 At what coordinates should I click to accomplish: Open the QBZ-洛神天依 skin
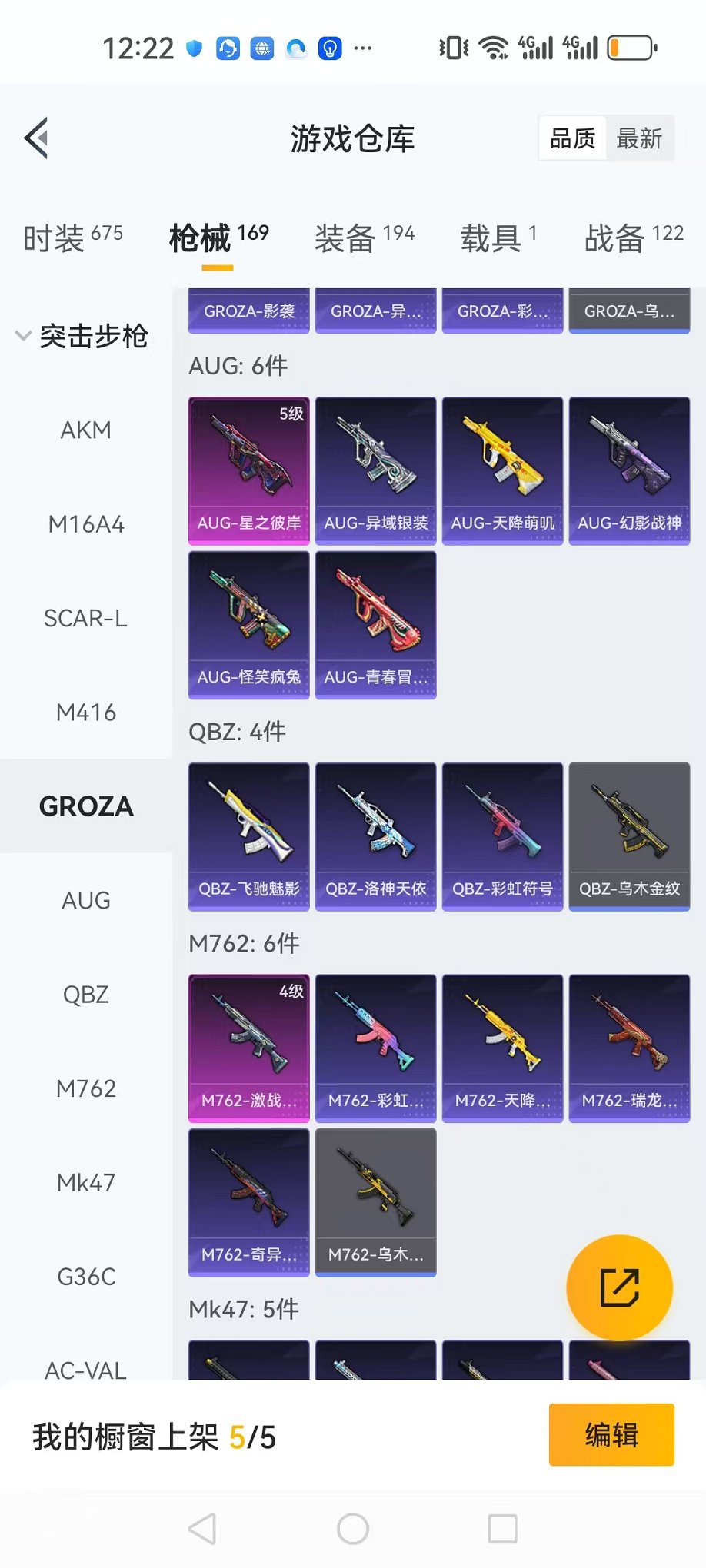point(376,835)
